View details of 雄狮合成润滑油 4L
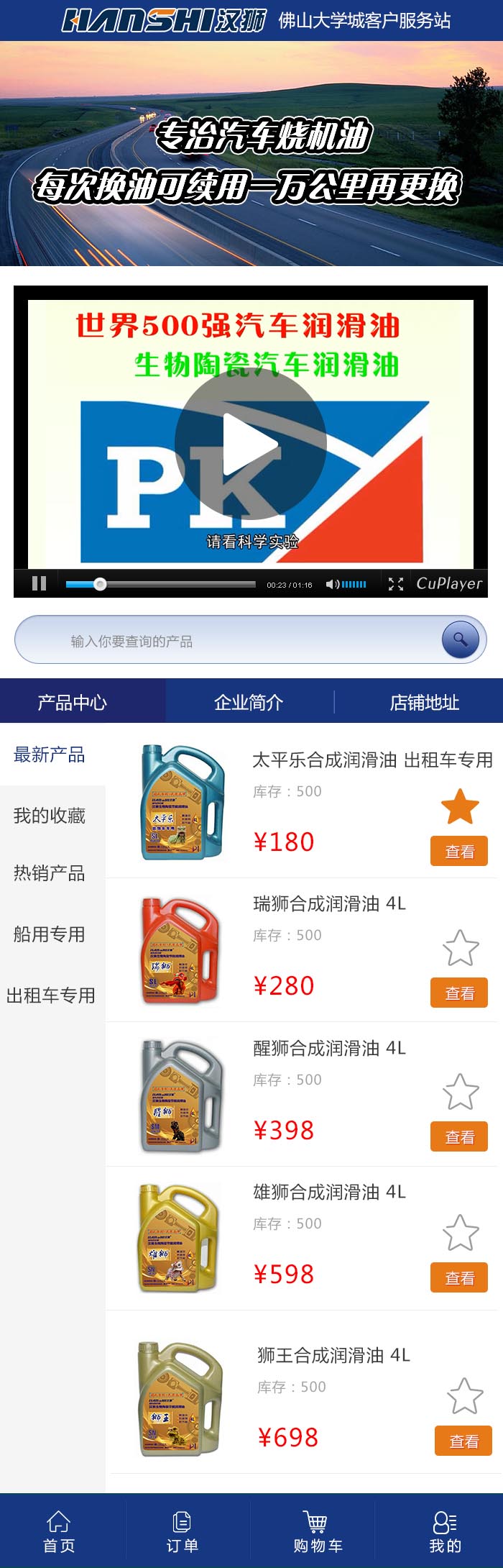The image size is (503, 1568). [459, 1277]
